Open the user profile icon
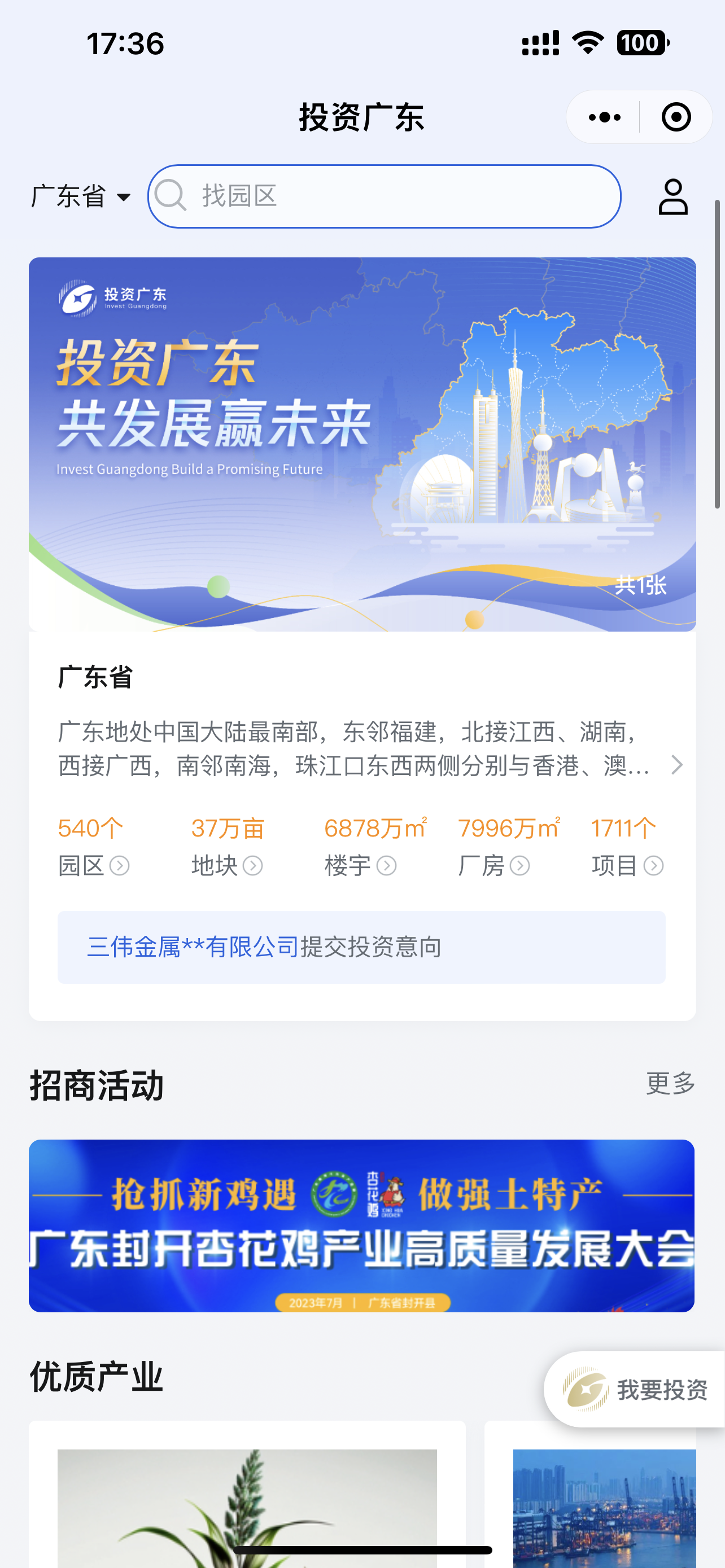This screenshot has width=725, height=1568. [x=673, y=196]
